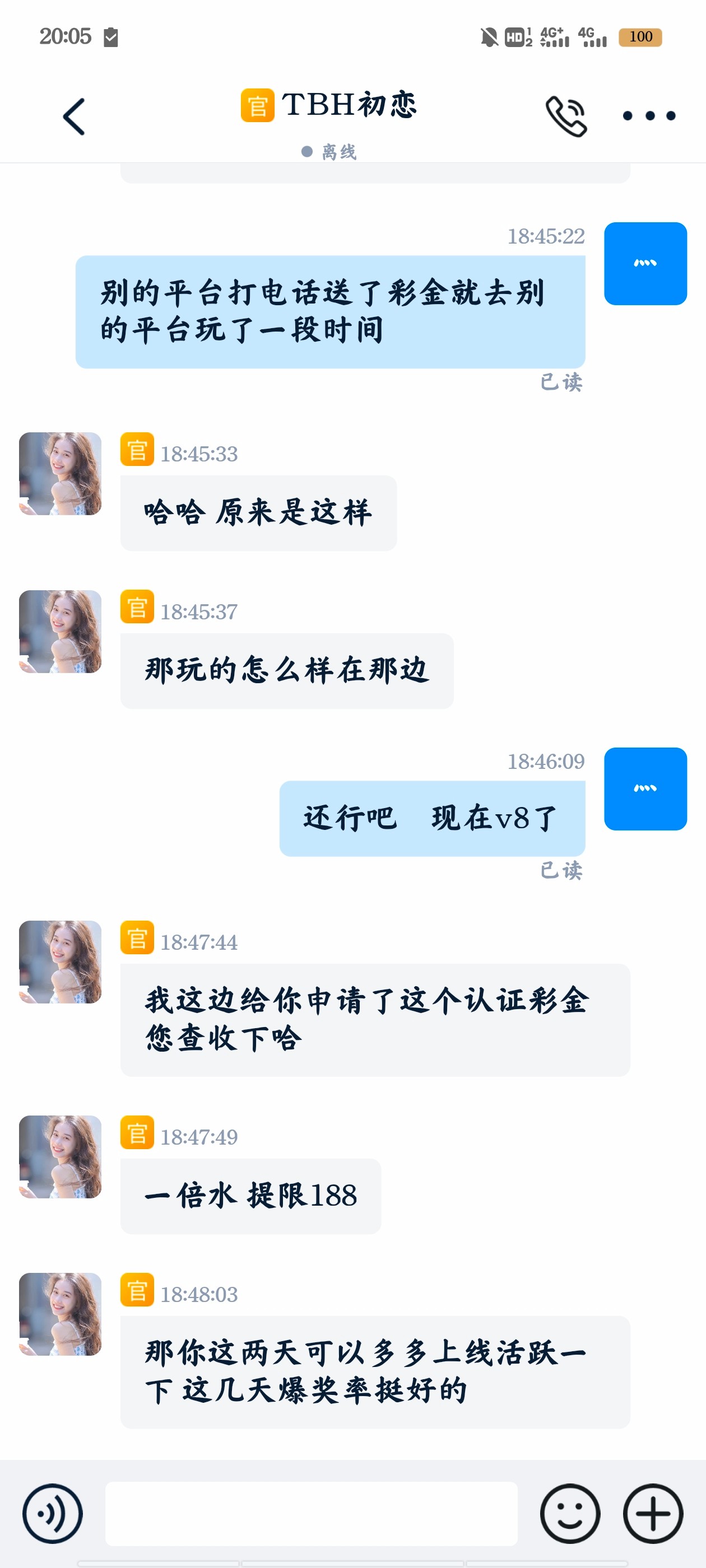The height and width of the screenshot is (1568, 706).
Task: Open the three-dot overflow menu
Action: pyautogui.click(x=649, y=116)
